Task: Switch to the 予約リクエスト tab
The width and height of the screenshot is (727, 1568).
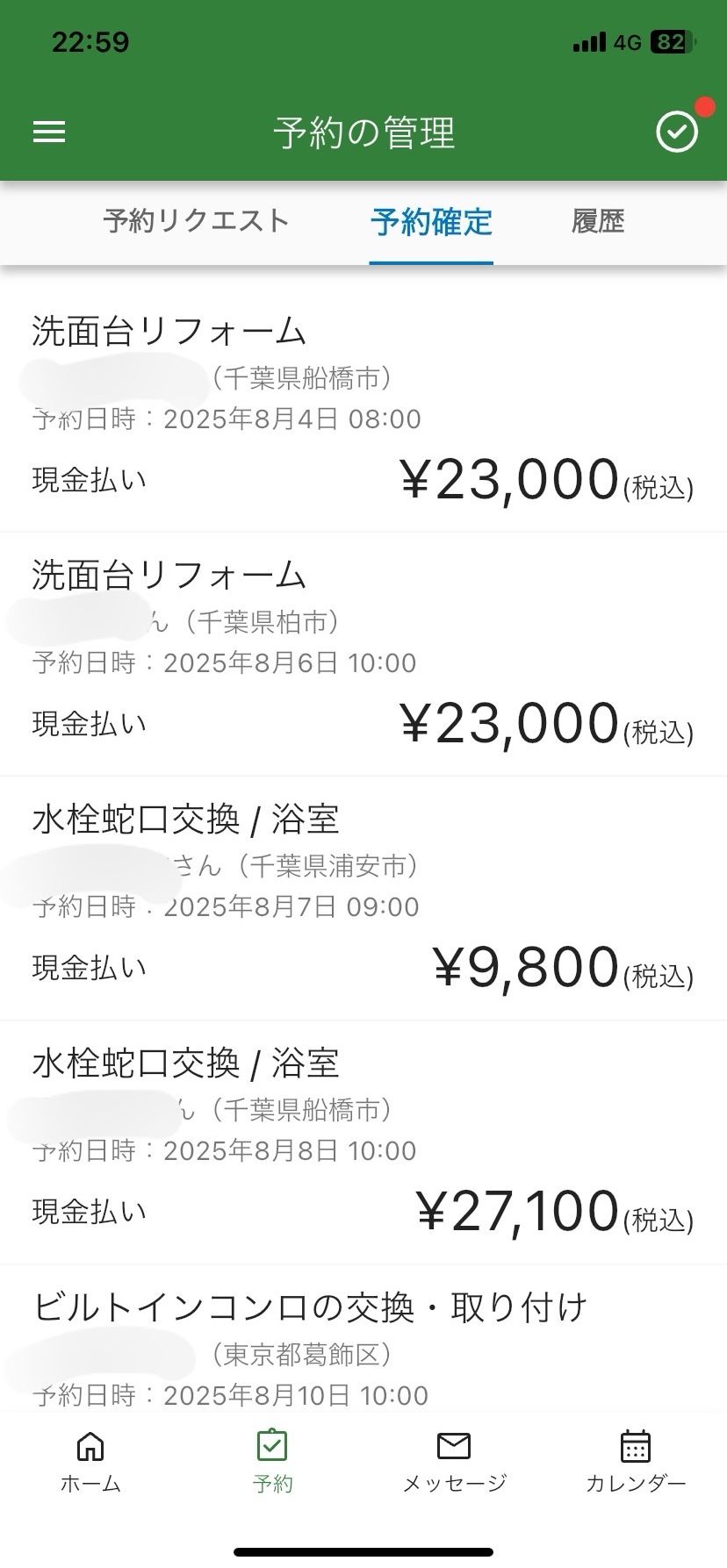Action: coord(196,221)
